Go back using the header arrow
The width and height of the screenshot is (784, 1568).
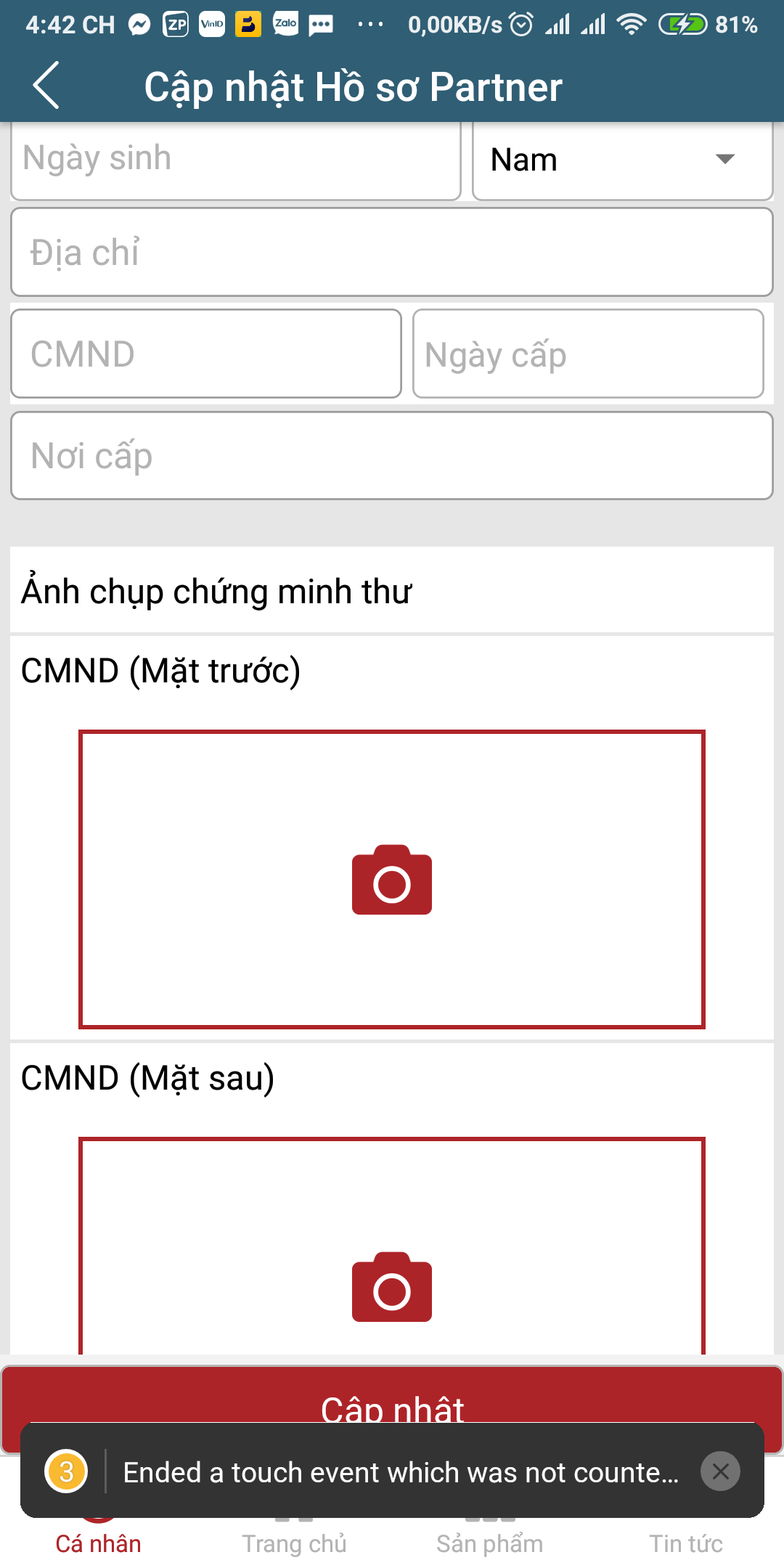[46, 86]
